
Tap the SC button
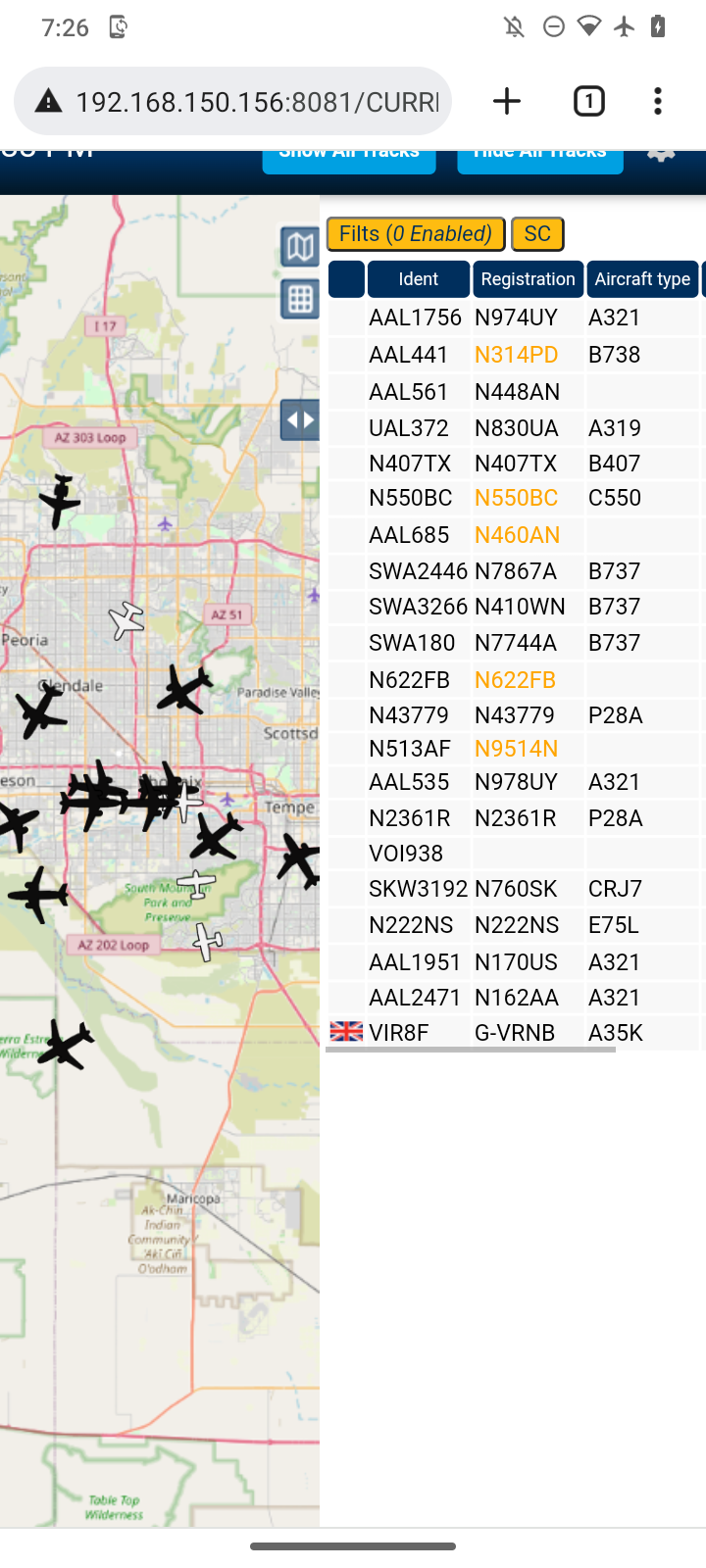(x=537, y=234)
